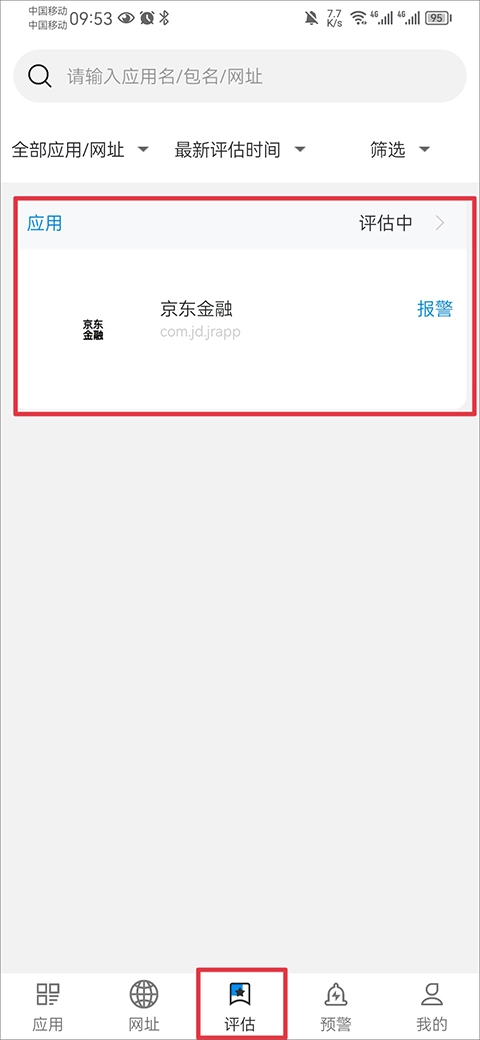Open the 我的 tab
This screenshot has height=1040, width=480.
(x=432, y=1006)
